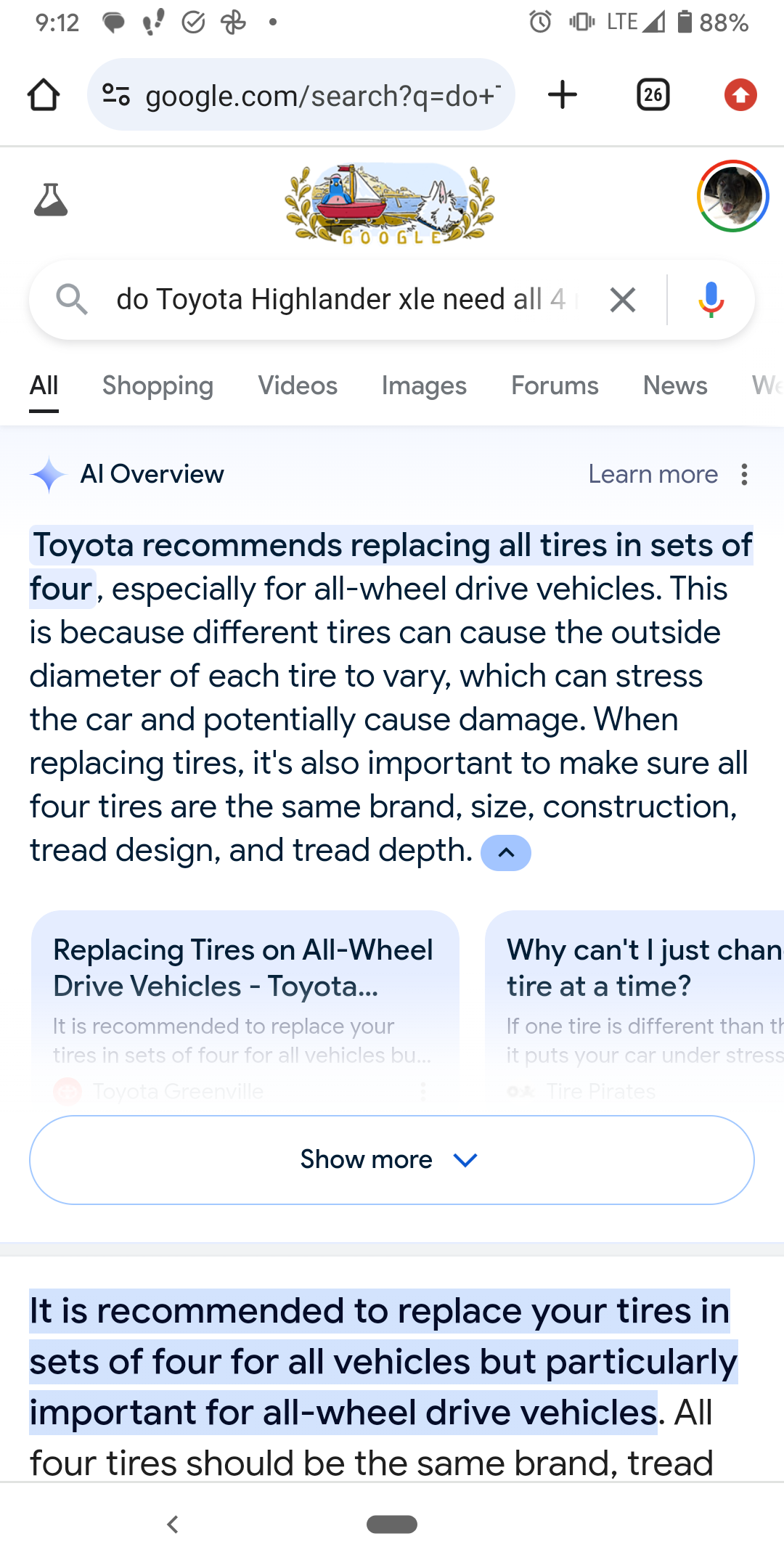
Task: Open the Google Doodle
Action: pos(390,203)
